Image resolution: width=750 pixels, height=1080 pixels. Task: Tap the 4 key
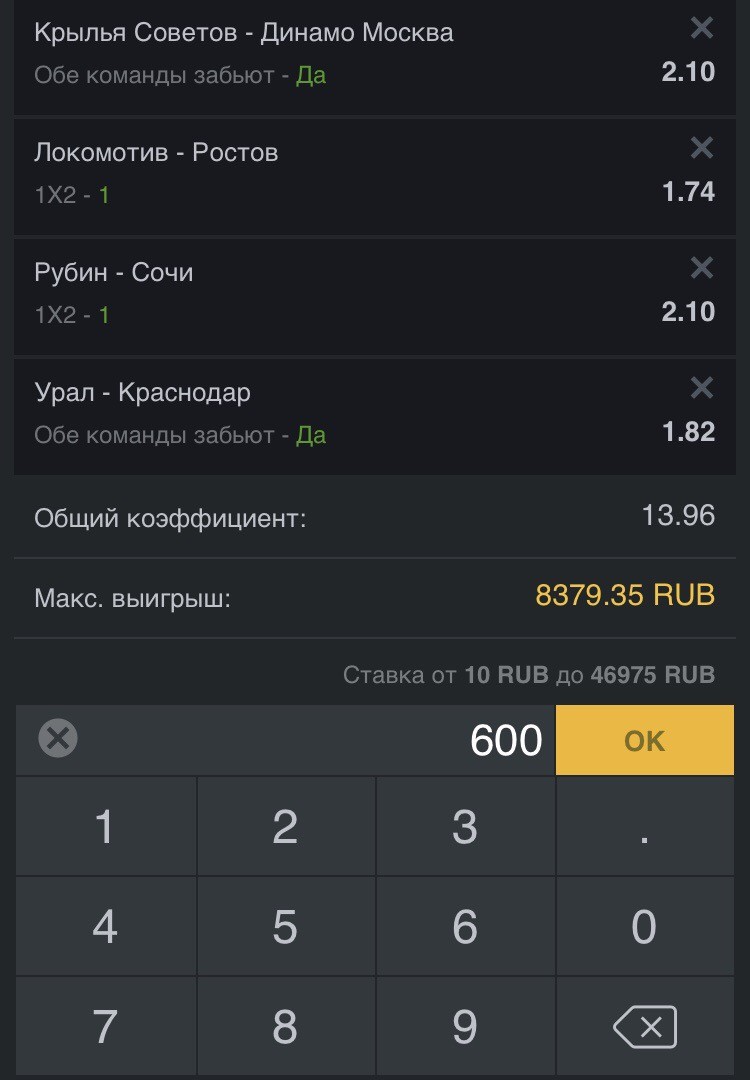(x=105, y=927)
